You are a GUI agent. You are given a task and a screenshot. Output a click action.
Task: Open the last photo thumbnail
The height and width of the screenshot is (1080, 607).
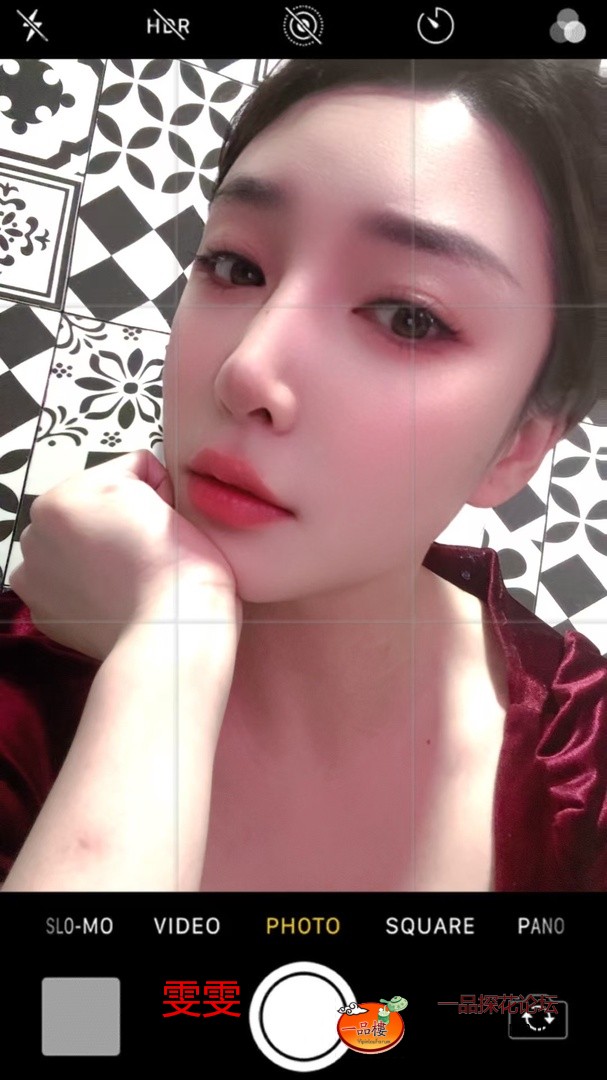click(x=81, y=1016)
